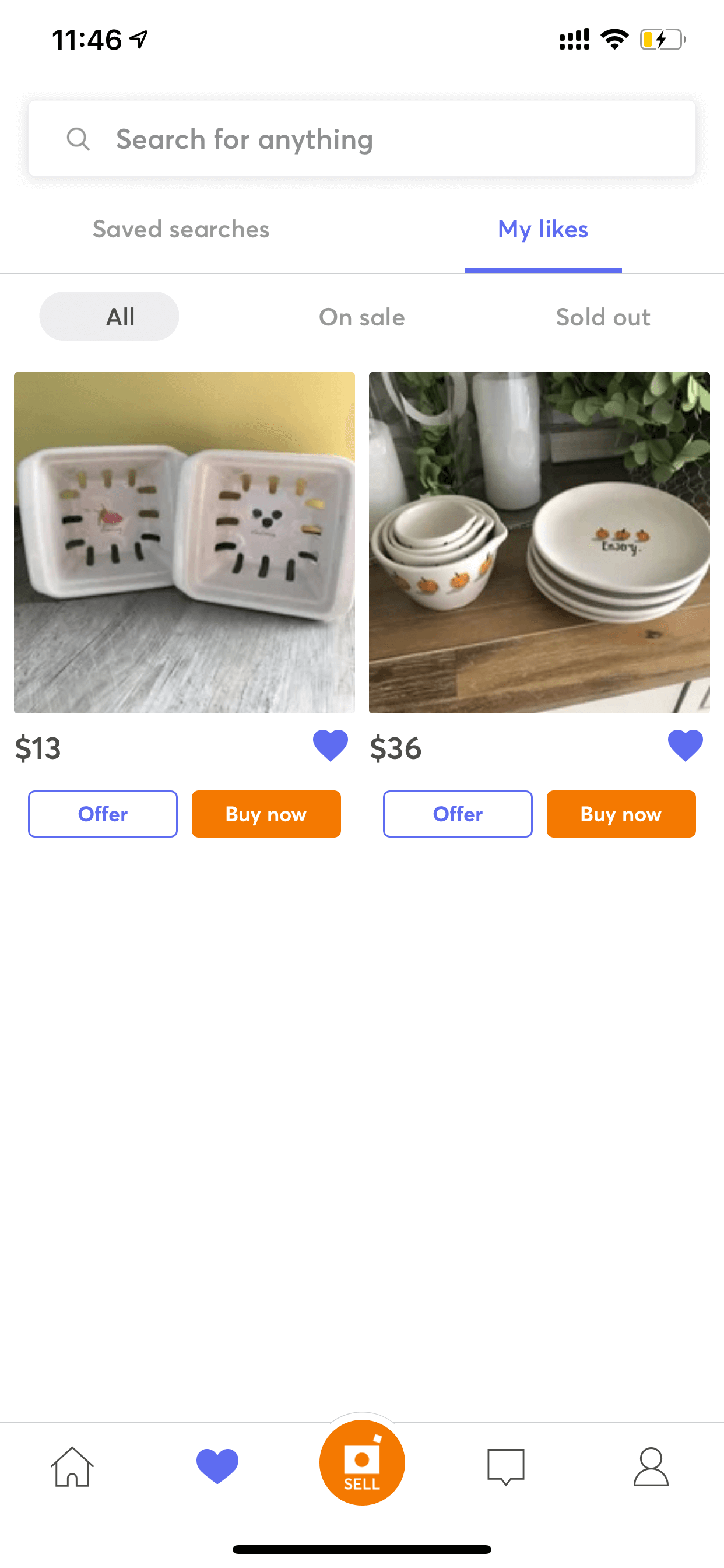Open the Search for anything field
Viewport: 724px width, 1568px height.
pyautogui.click(x=361, y=139)
